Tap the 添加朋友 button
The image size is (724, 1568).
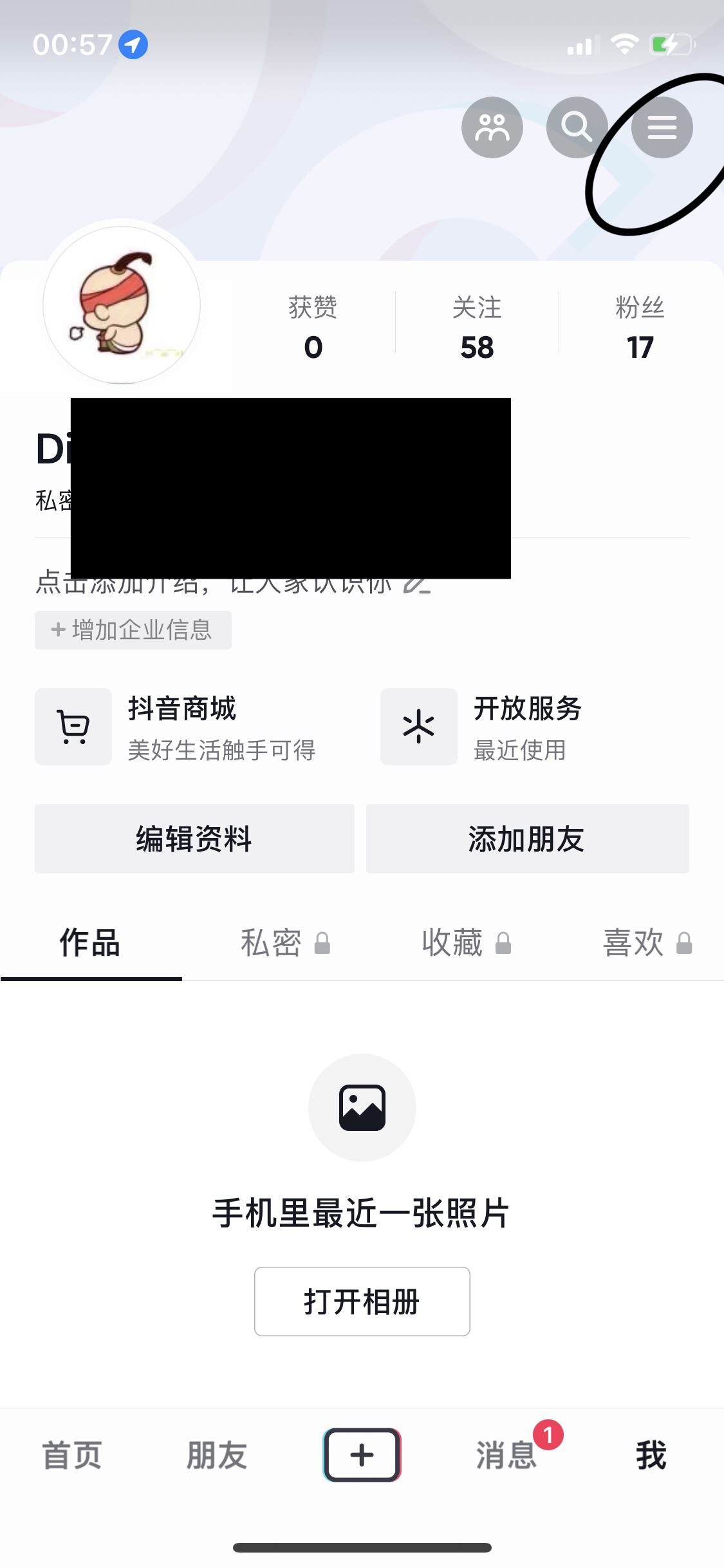click(526, 839)
